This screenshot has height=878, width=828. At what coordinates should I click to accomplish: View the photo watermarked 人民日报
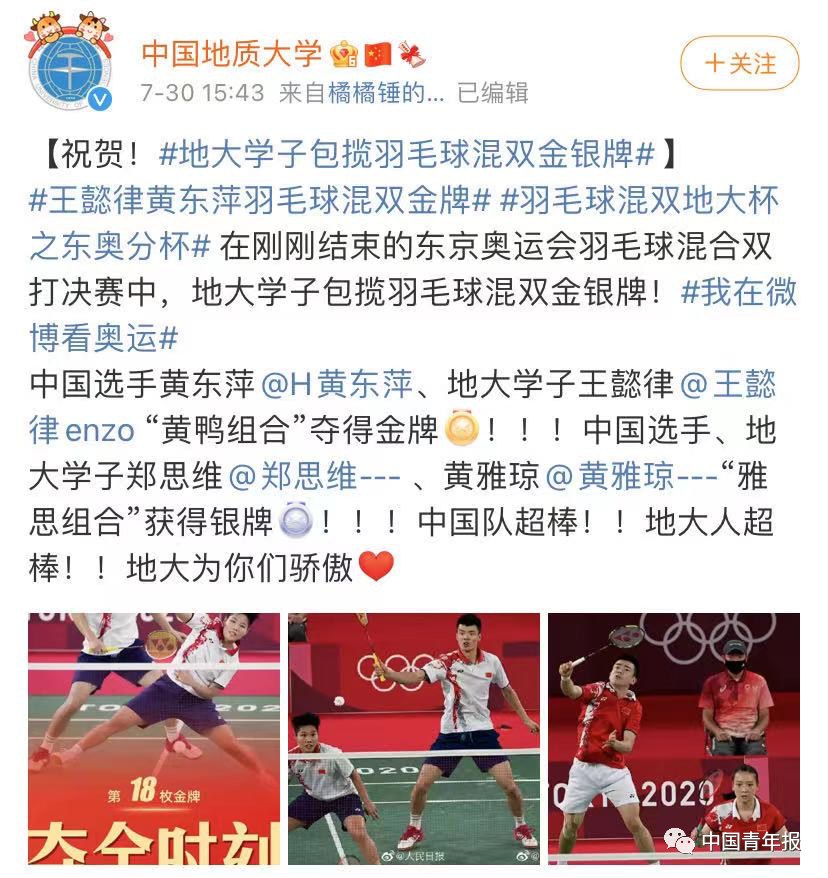point(414,738)
